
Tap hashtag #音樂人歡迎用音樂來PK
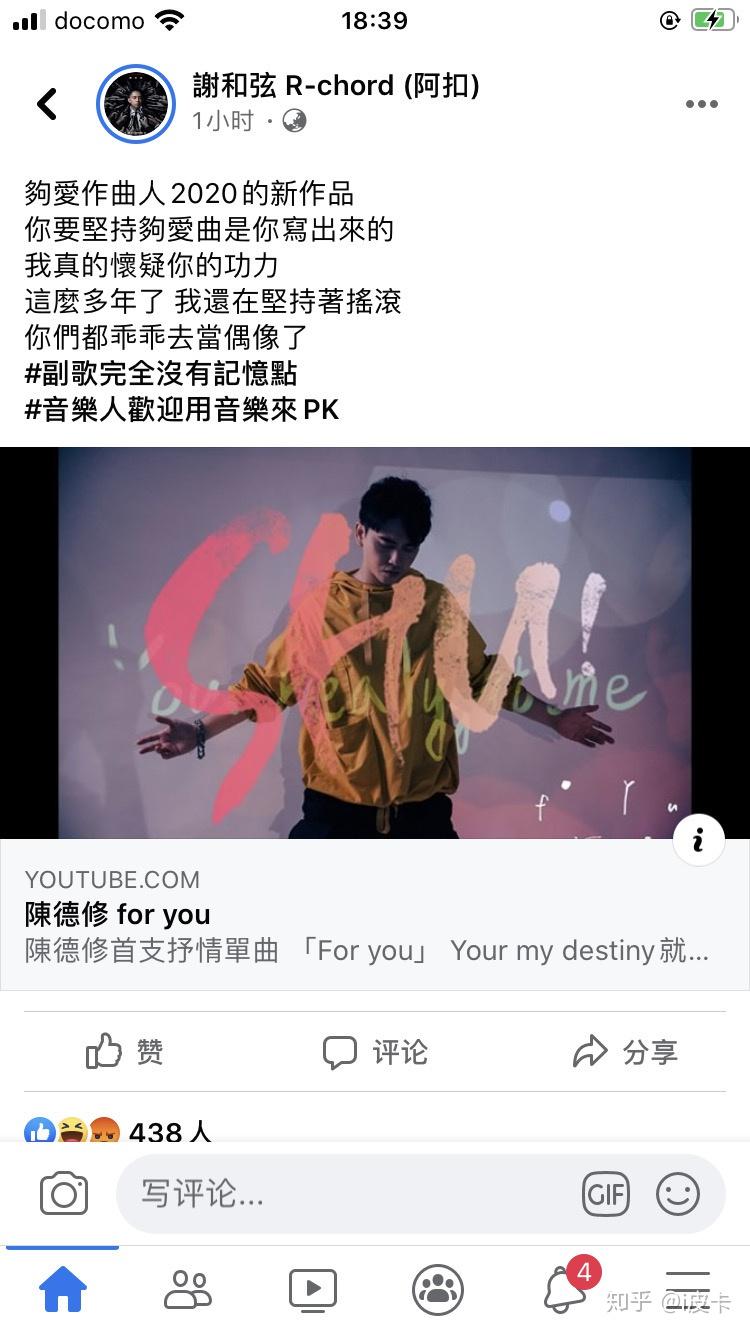click(x=180, y=410)
